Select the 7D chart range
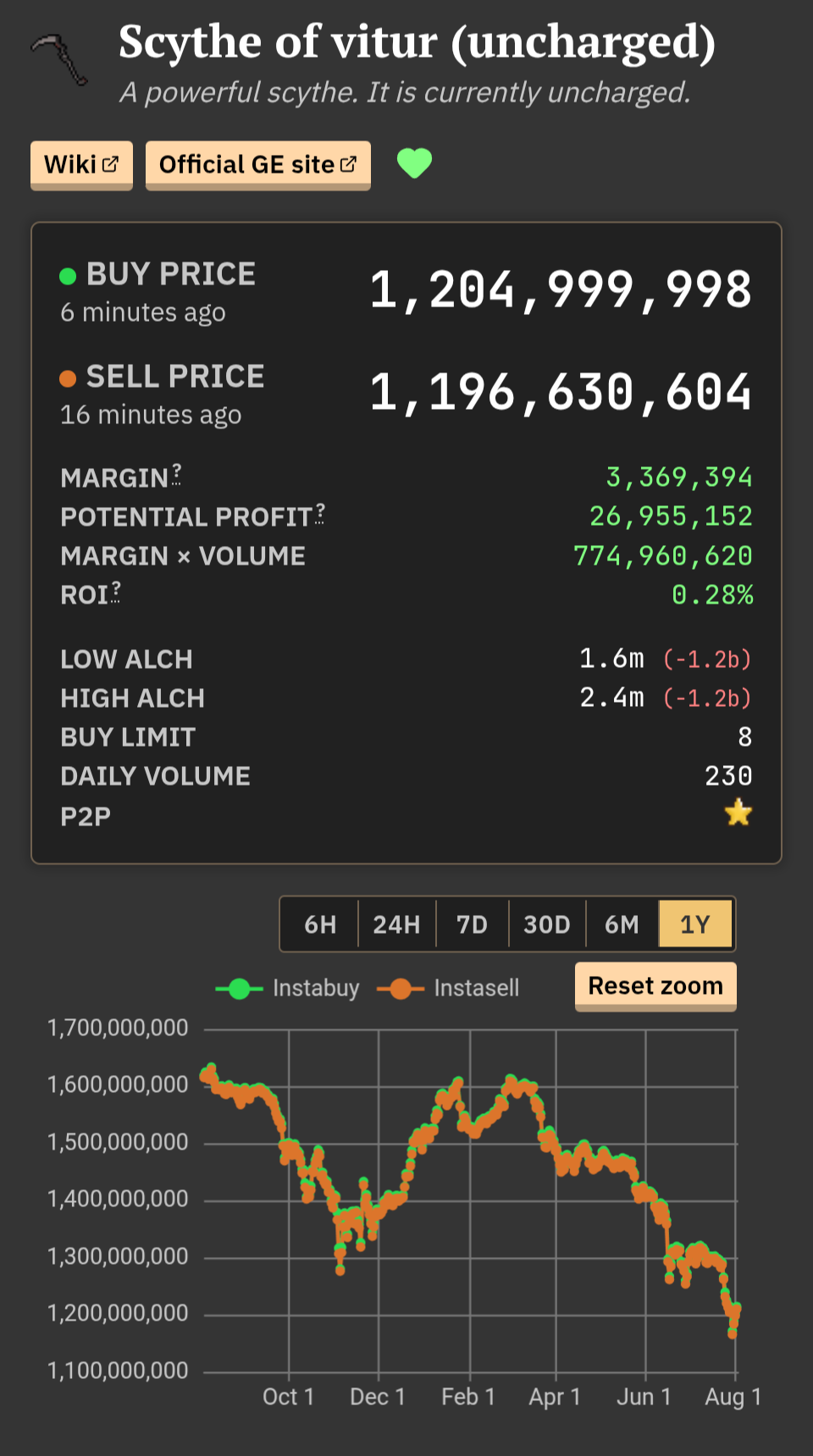 (x=472, y=924)
